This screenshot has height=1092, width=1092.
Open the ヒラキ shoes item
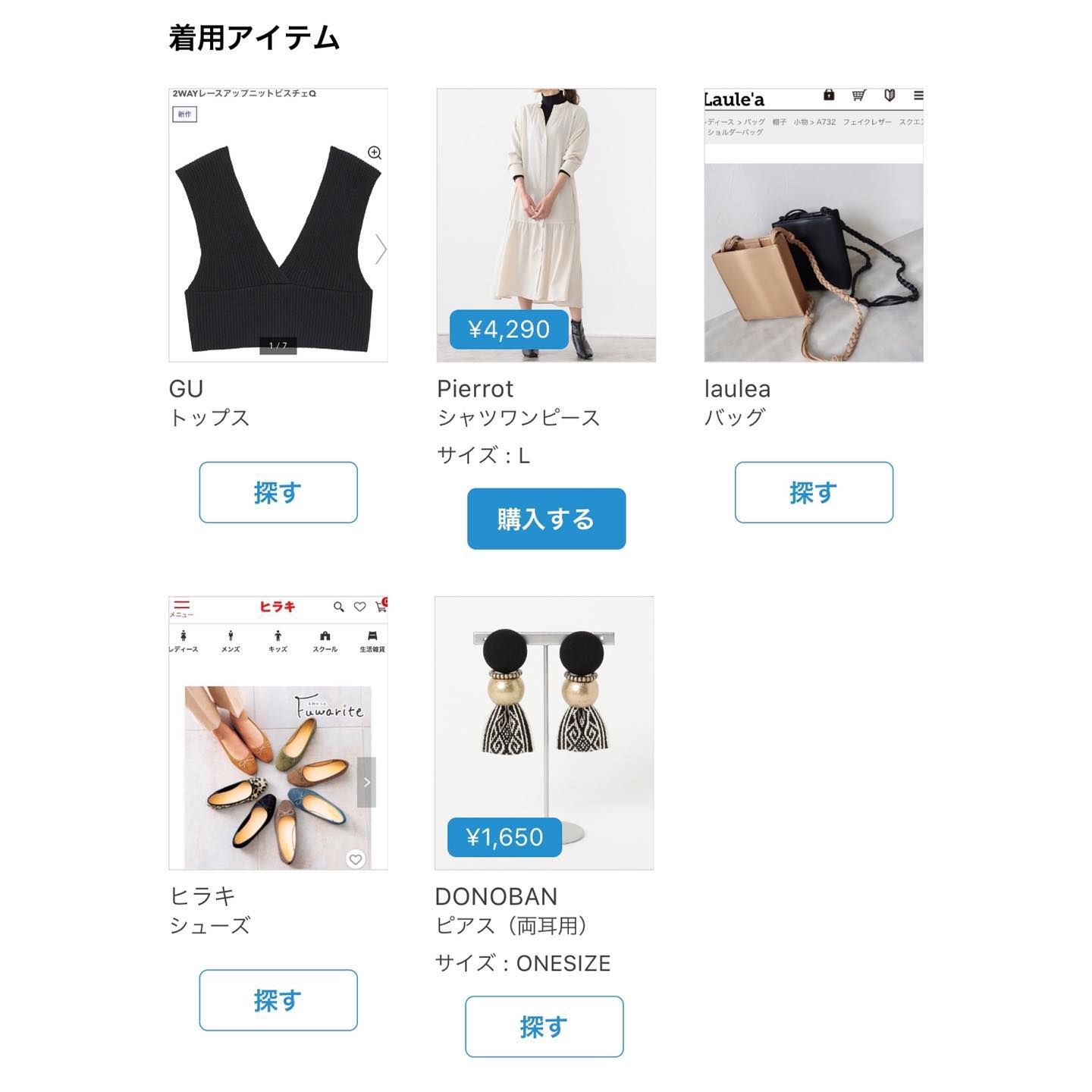tap(278, 733)
